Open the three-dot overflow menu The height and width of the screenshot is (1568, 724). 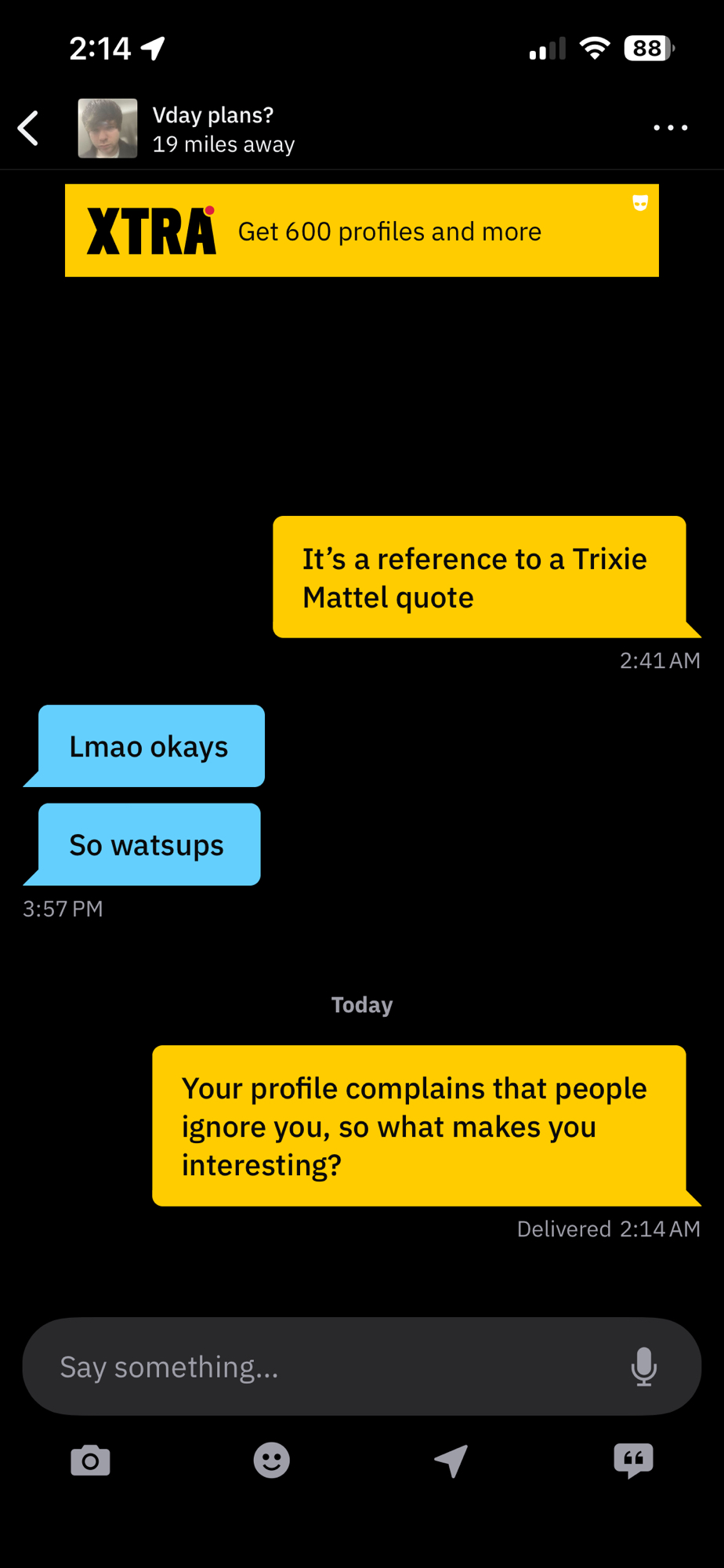pos(670,128)
